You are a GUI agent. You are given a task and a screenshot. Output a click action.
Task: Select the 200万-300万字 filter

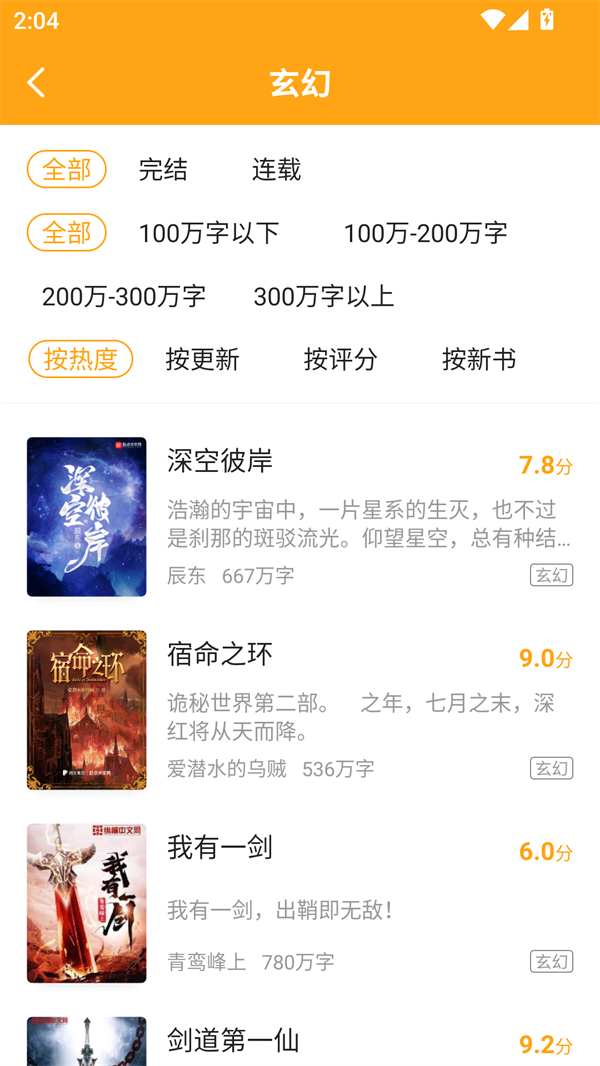(123, 296)
